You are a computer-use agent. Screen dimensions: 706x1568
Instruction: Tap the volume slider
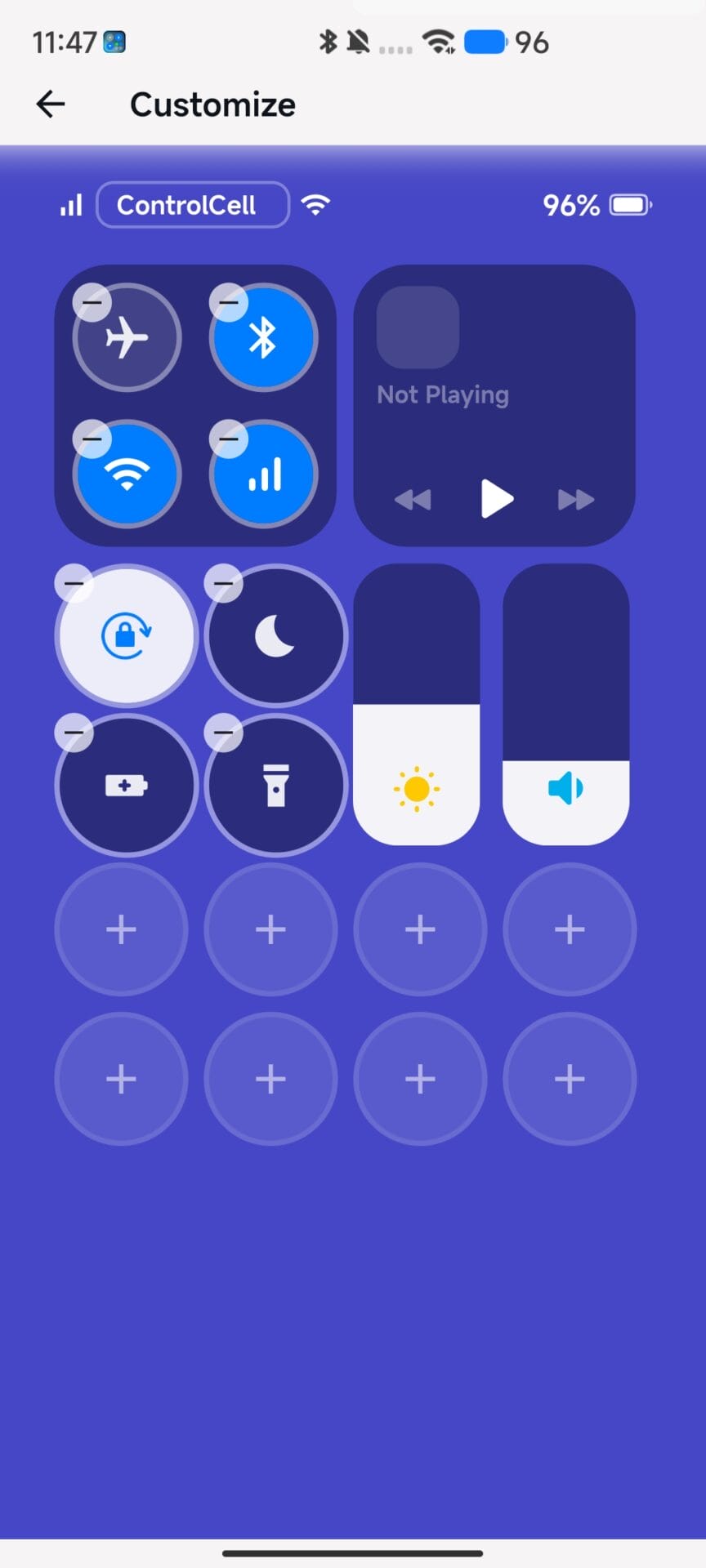pyautogui.click(x=565, y=704)
